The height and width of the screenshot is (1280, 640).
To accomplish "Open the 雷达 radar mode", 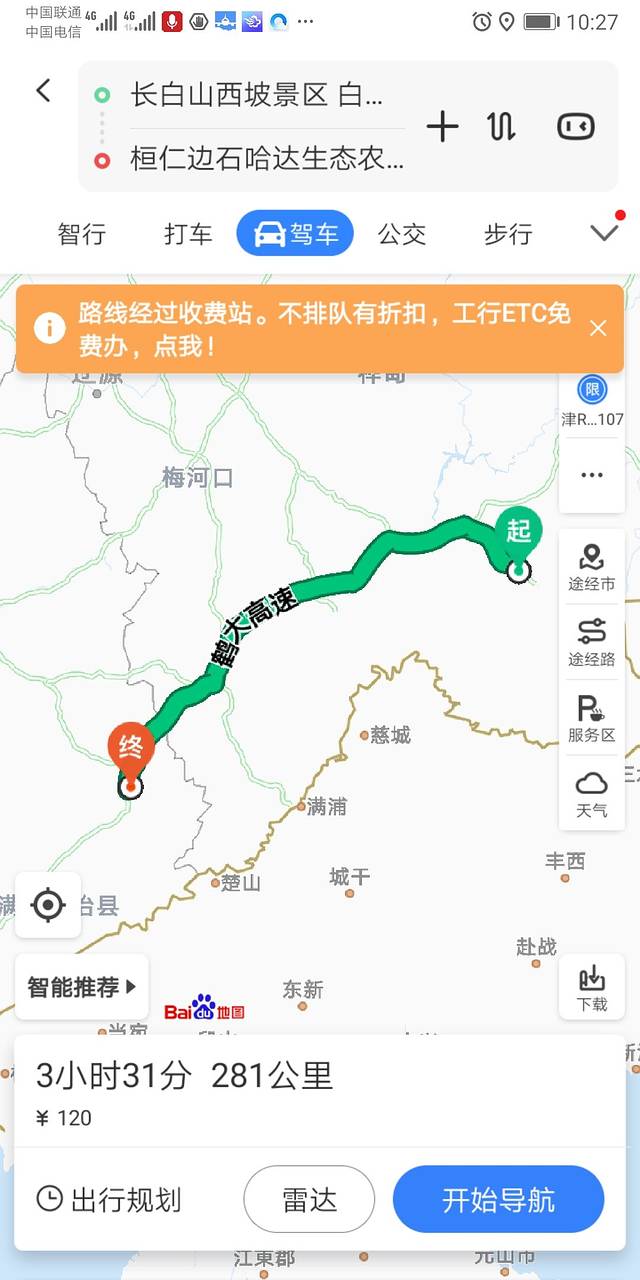I will click(309, 1199).
